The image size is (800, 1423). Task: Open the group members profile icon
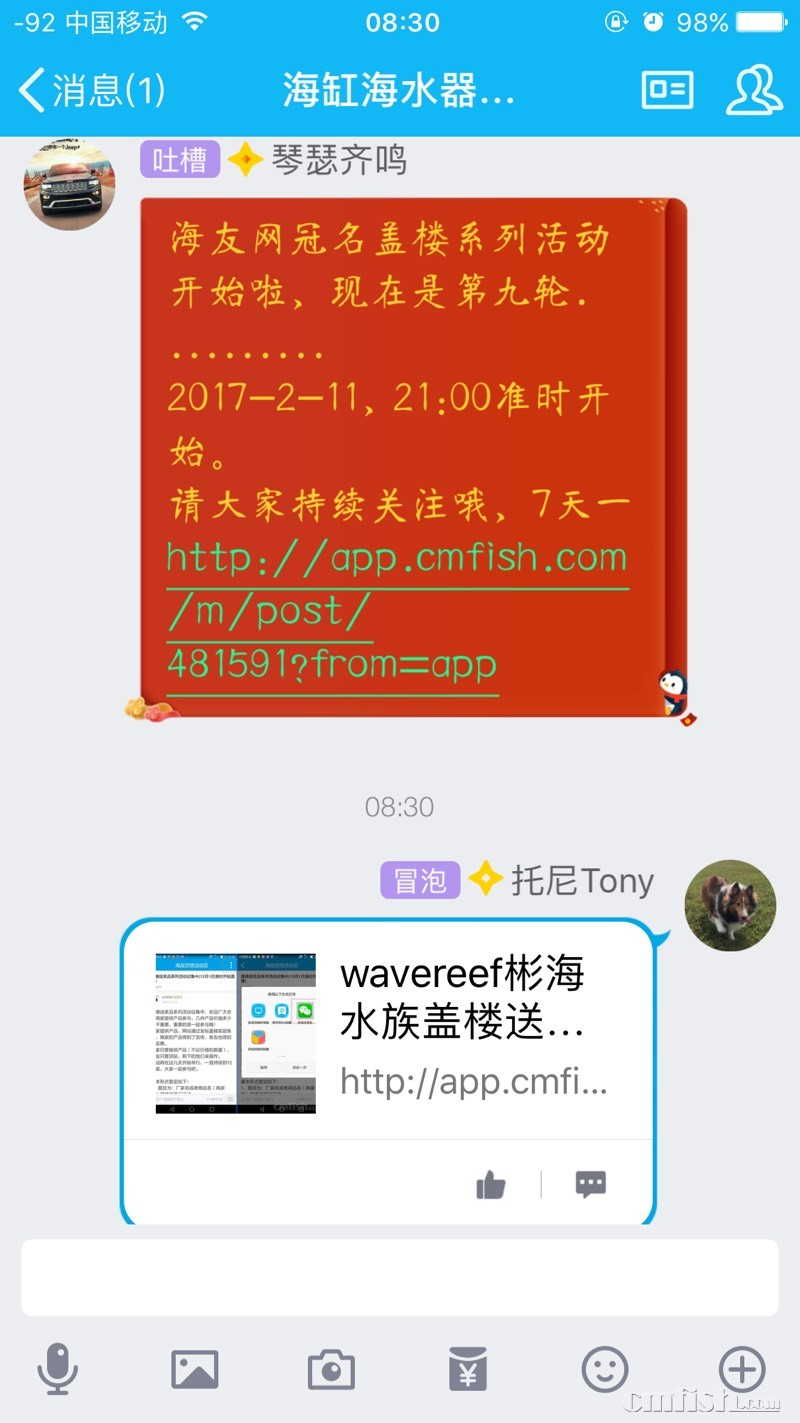[753, 91]
